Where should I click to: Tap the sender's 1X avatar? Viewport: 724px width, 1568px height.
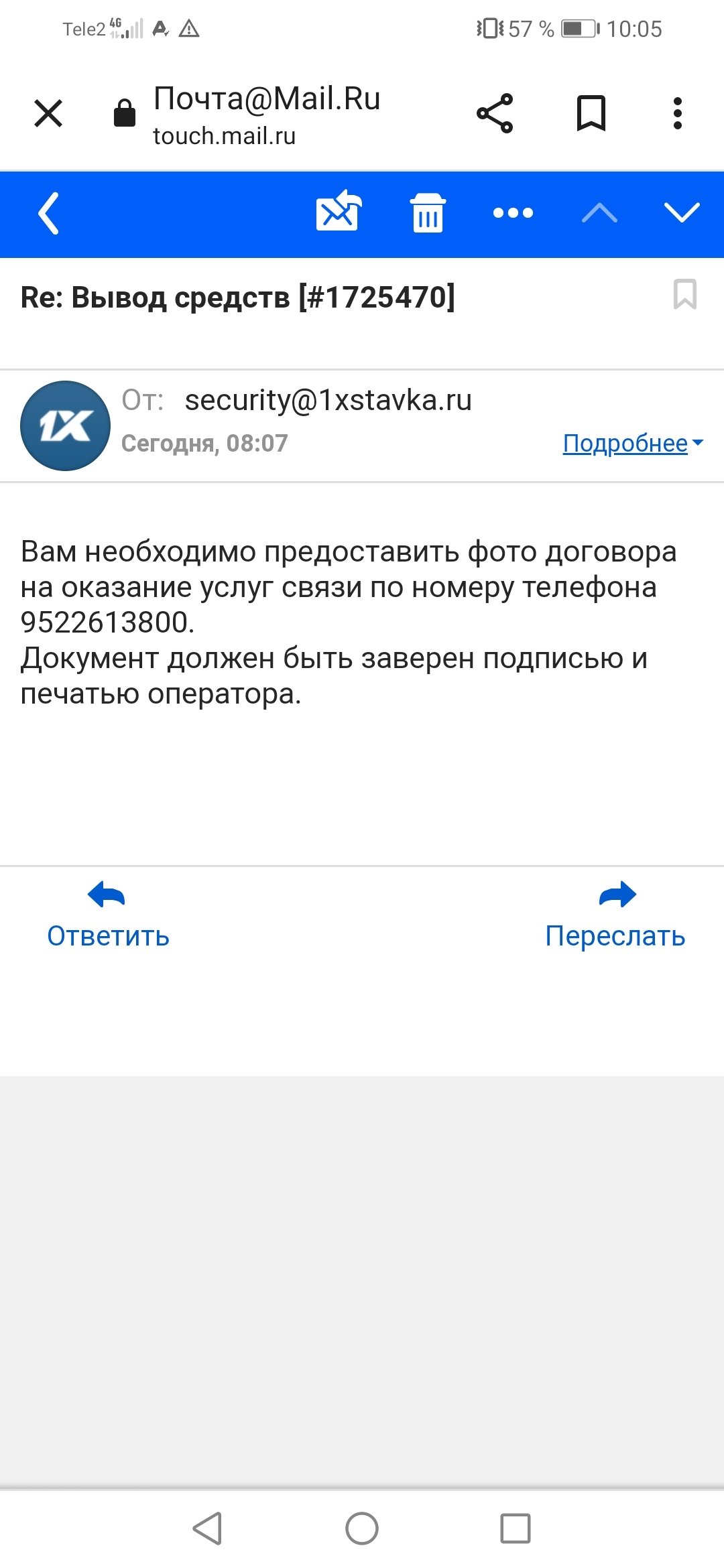66,426
